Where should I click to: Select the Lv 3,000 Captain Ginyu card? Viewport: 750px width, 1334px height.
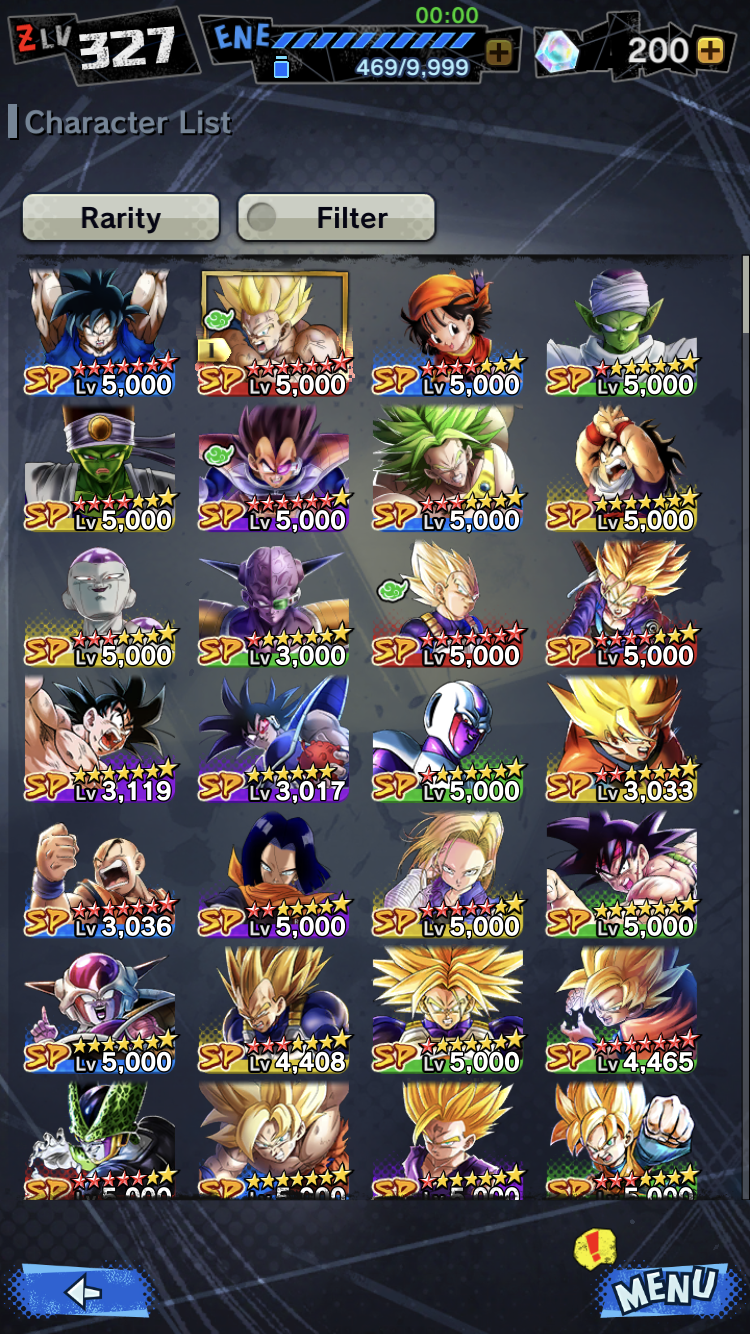pos(274,604)
